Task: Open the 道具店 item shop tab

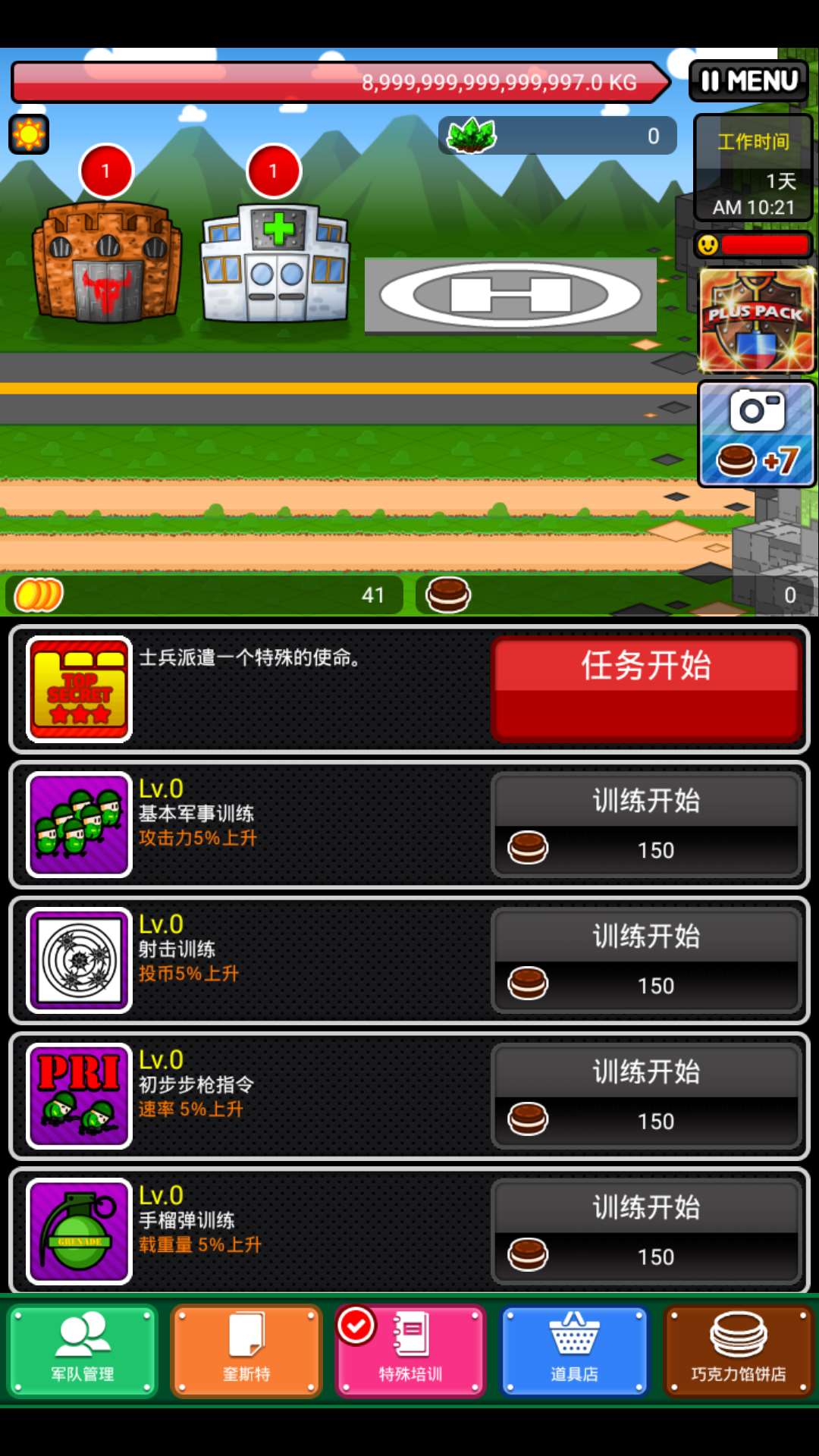Action: tap(574, 1351)
